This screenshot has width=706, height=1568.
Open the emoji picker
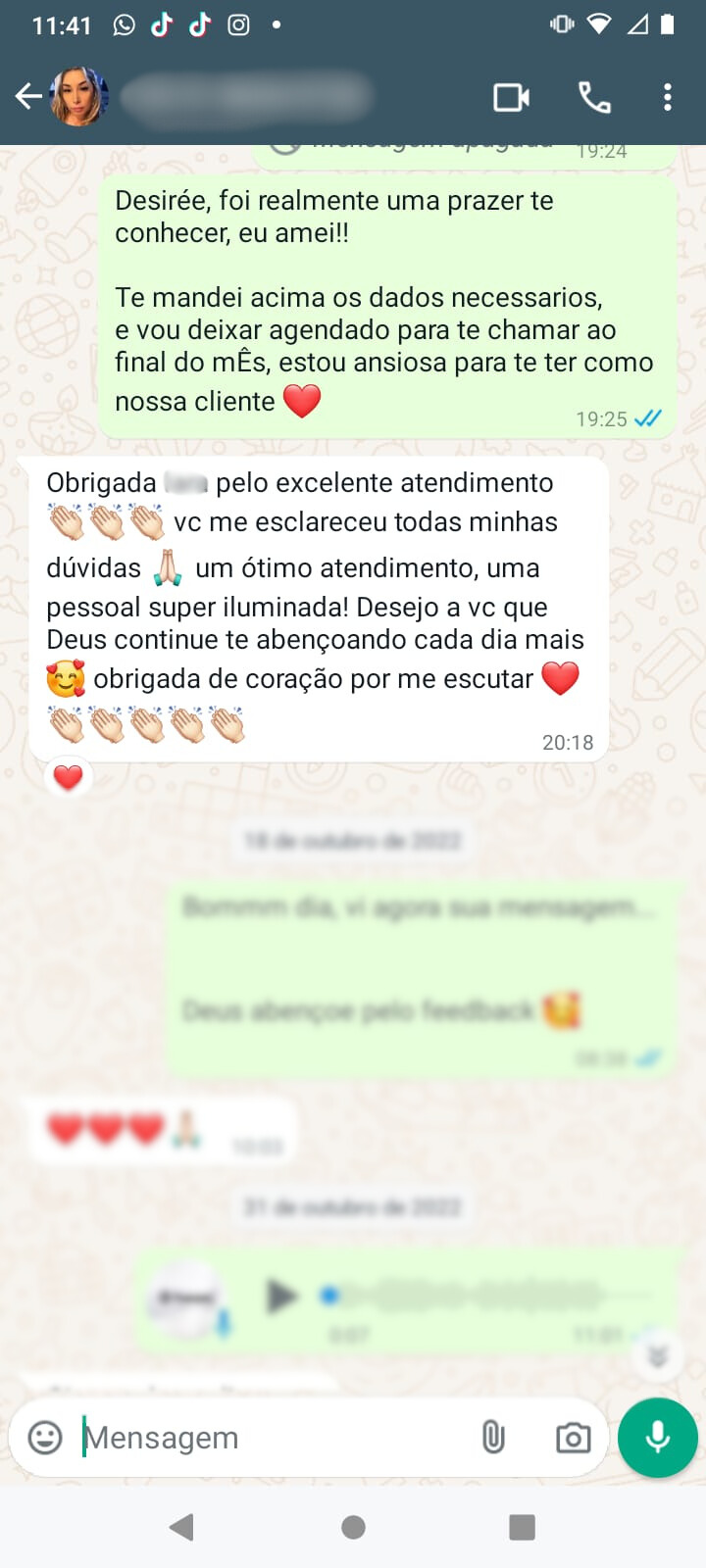tap(45, 1438)
